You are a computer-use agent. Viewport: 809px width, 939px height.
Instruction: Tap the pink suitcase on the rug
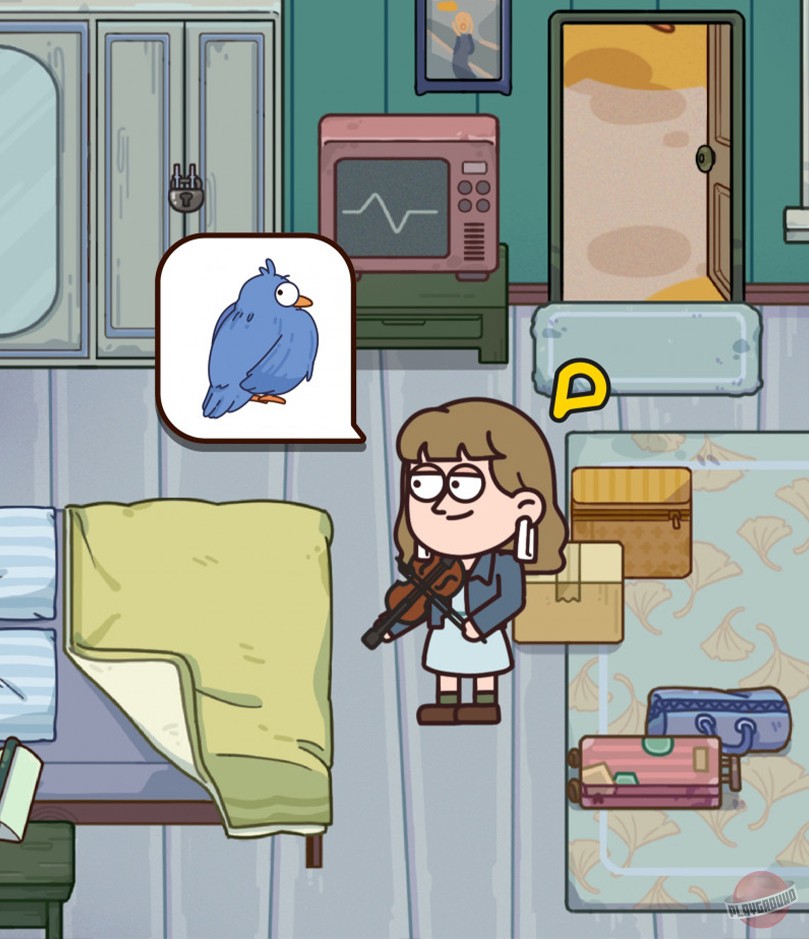650,770
